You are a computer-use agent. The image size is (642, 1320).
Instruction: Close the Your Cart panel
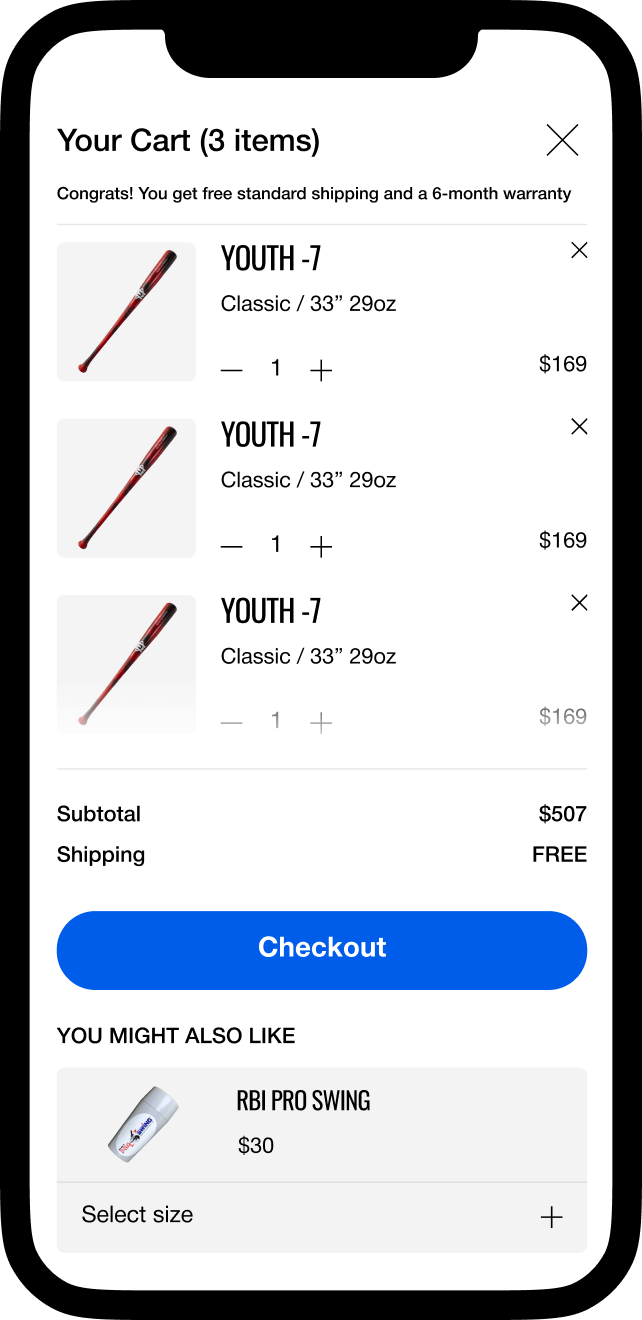[562, 140]
